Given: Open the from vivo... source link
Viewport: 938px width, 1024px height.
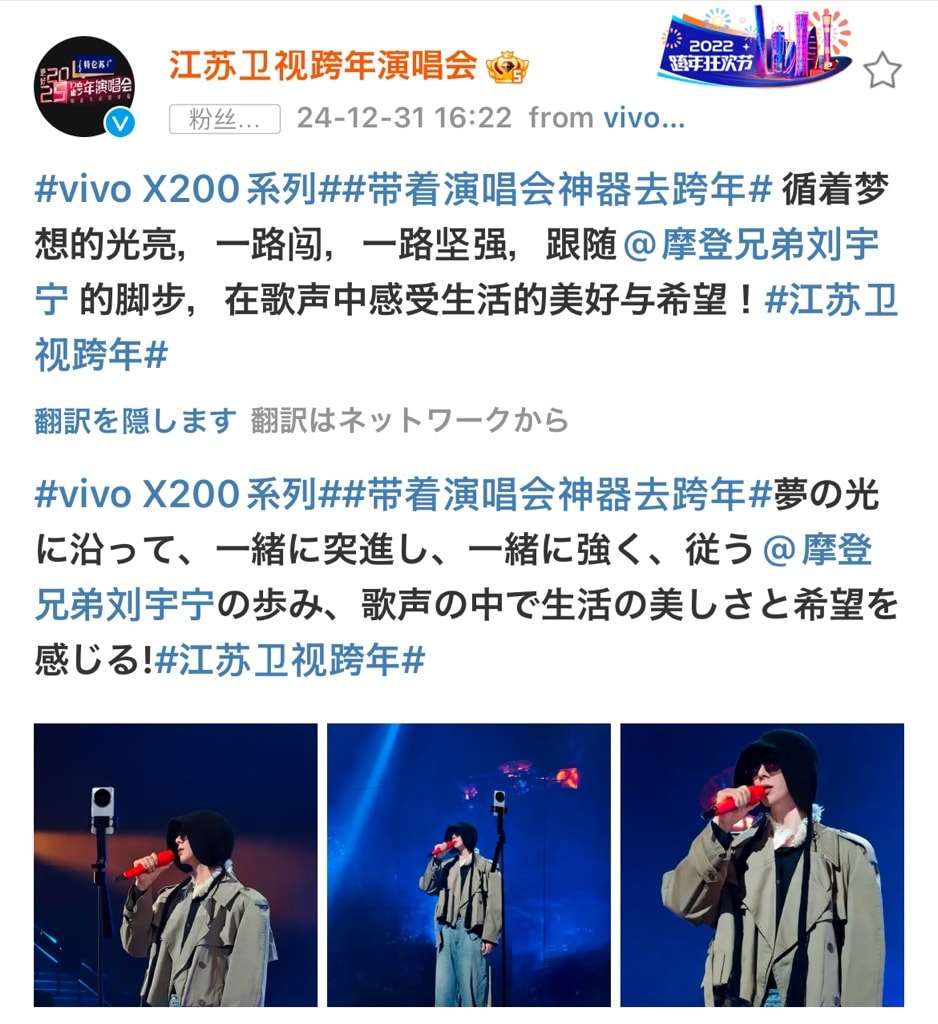Looking at the screenshot, I should (x=606, y=118).
